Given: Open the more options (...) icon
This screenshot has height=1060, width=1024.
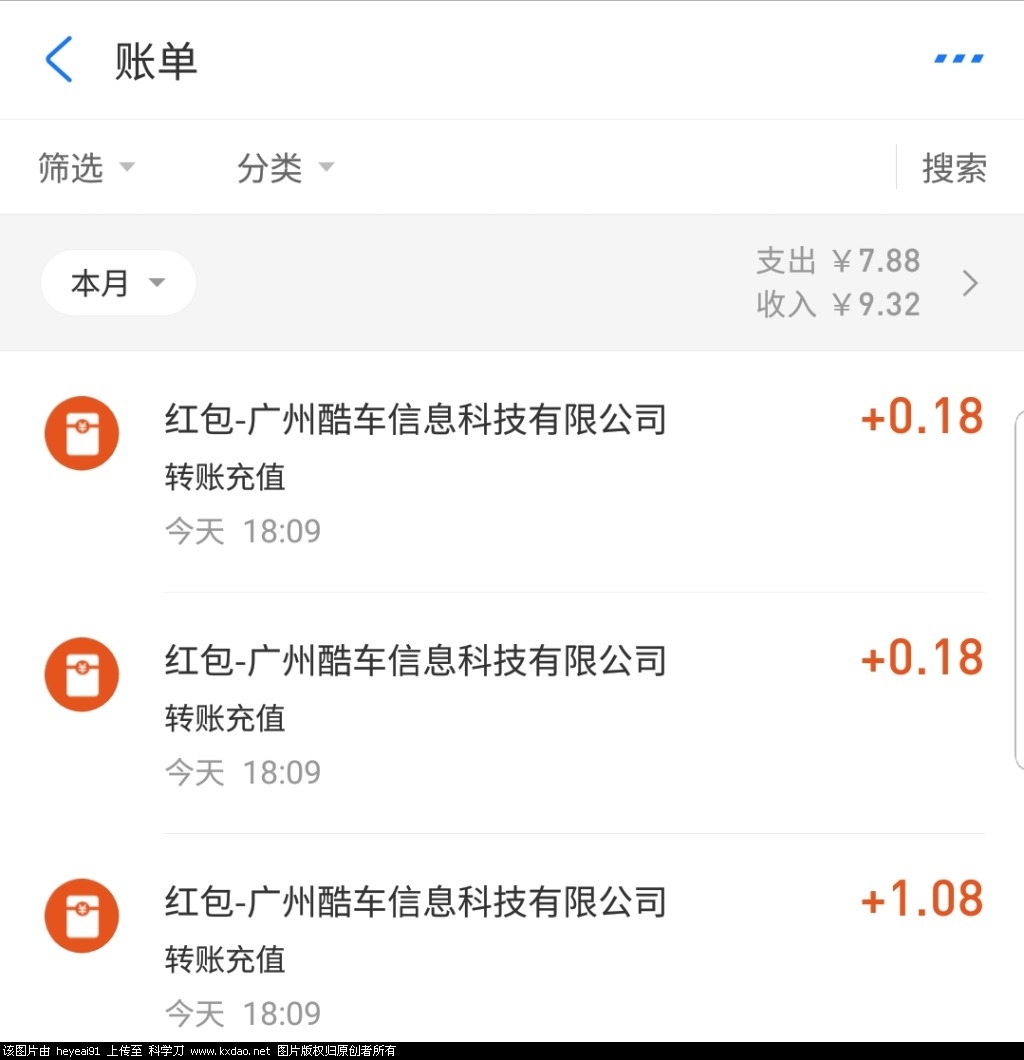Looking at the screenshot, I should [957, 57].
